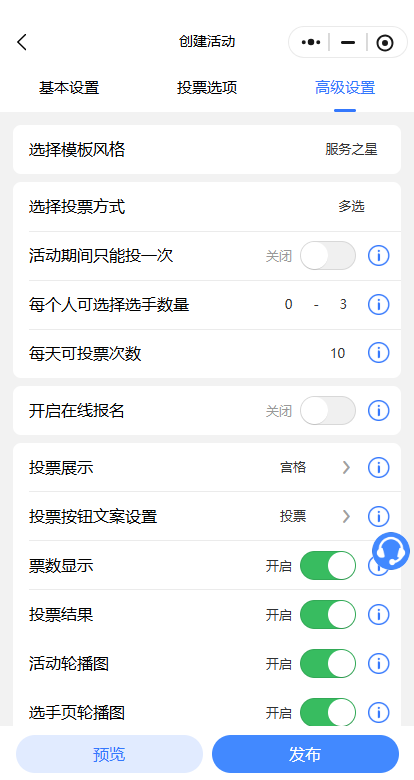This screenshot has height=780, width=414.
Task: Open the 选择模板风格 row
Action: tap(207, 149)
